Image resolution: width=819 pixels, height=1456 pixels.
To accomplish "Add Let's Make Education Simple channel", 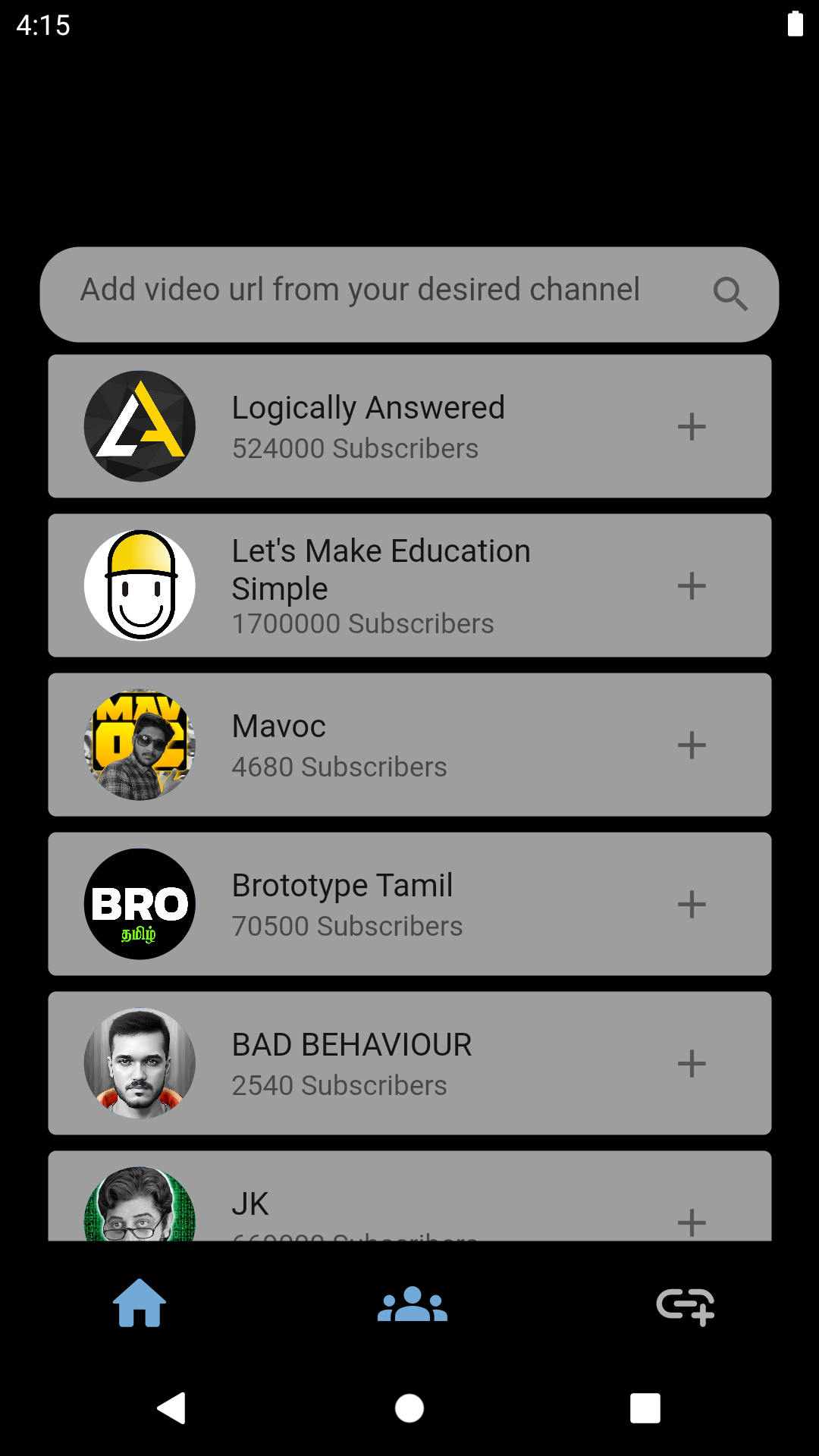I will pyautogui.click(x=692, y=586).
